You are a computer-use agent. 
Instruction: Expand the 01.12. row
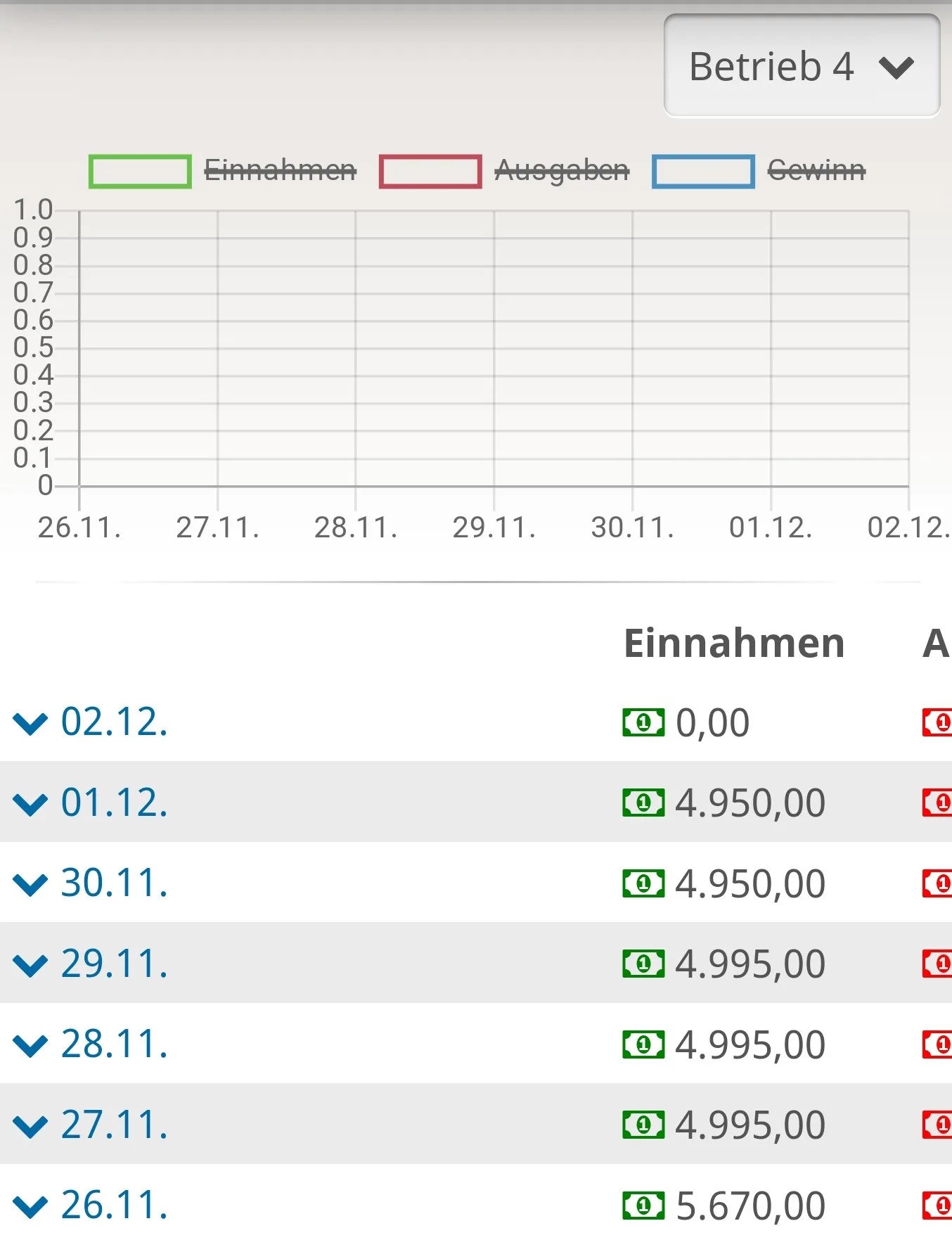91,803
